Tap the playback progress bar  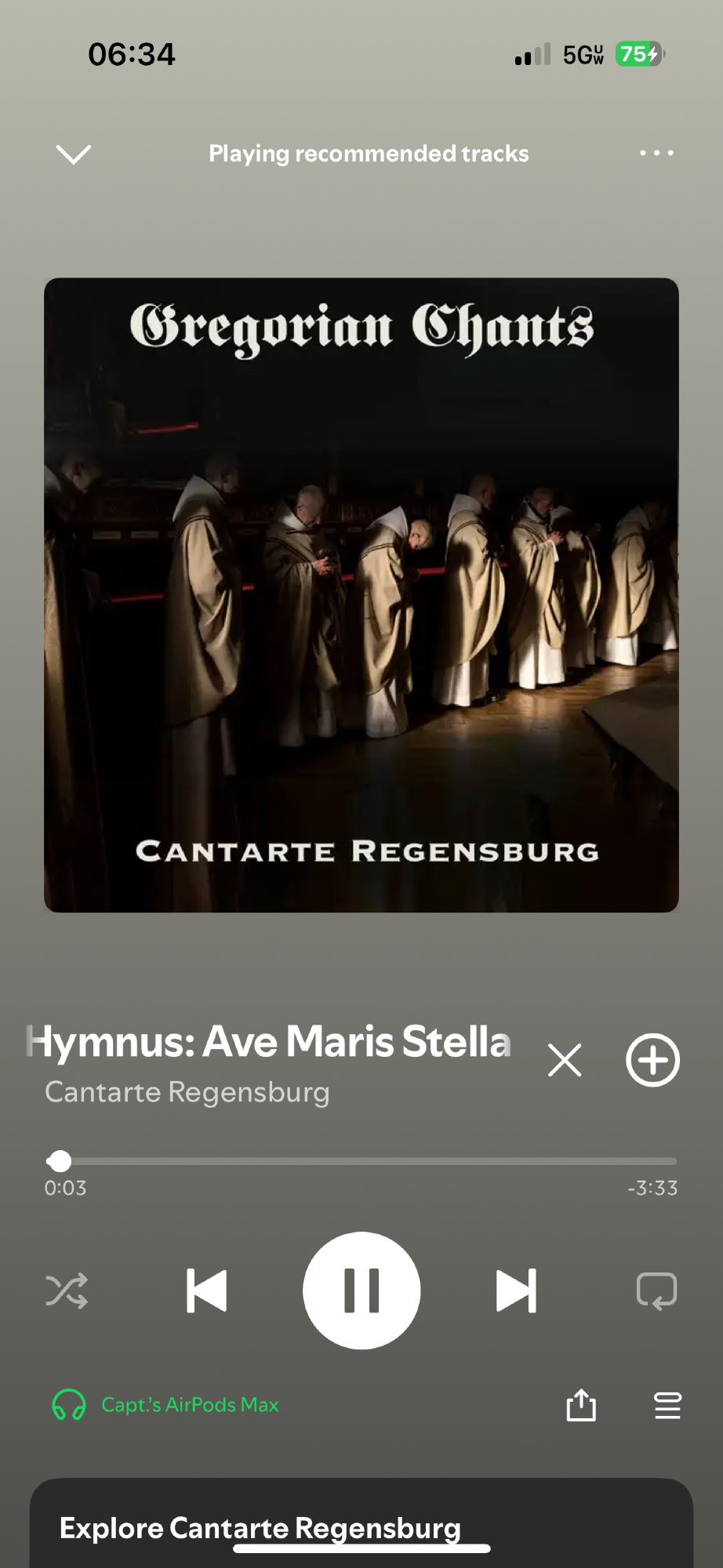coord(361,1161)
